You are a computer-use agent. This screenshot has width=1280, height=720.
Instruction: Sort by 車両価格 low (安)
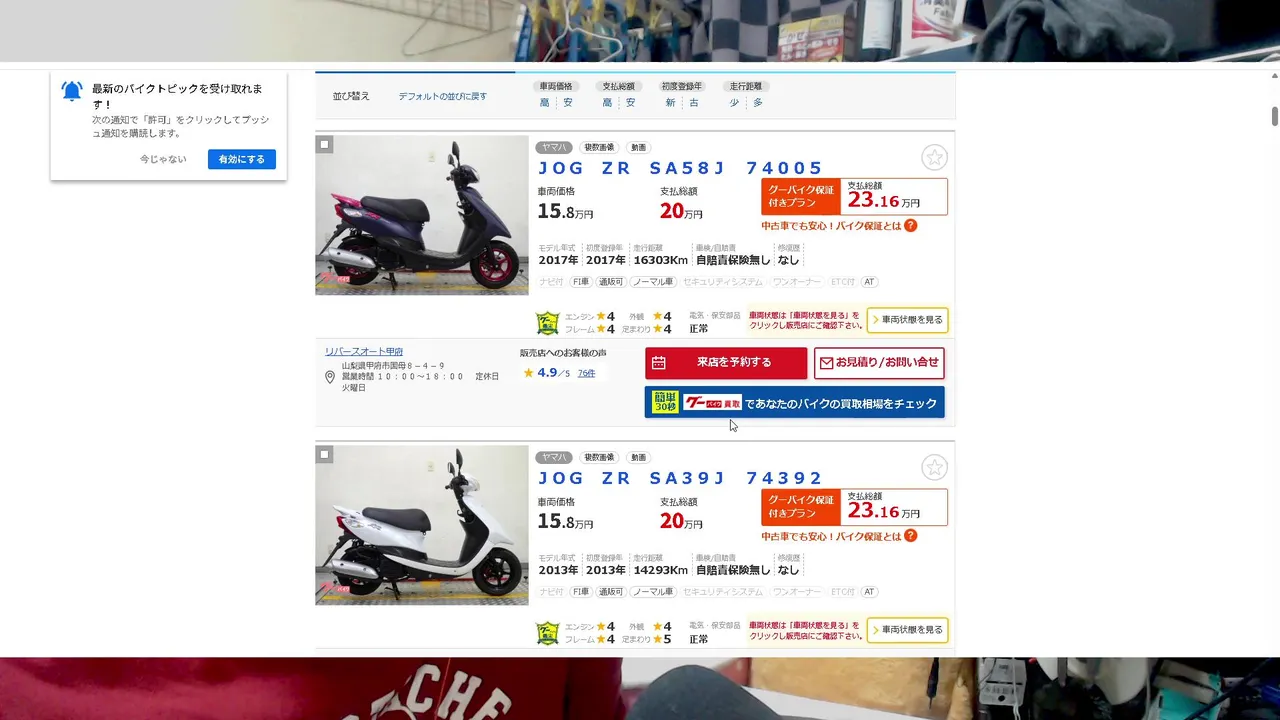(568, 102)
